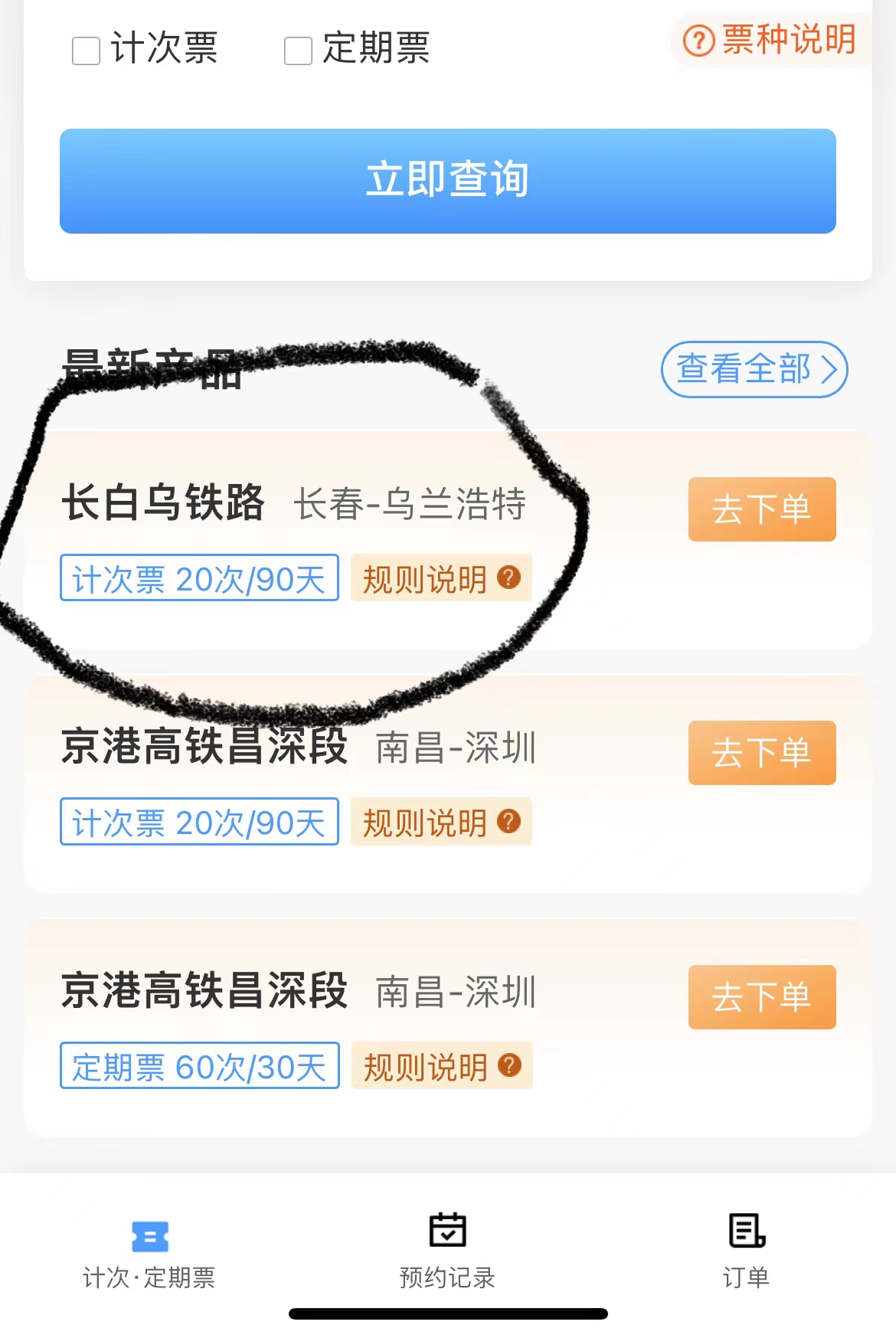Go to the 订单 tab
This screenshot has height=1338, width=896.
point(747,1253)
